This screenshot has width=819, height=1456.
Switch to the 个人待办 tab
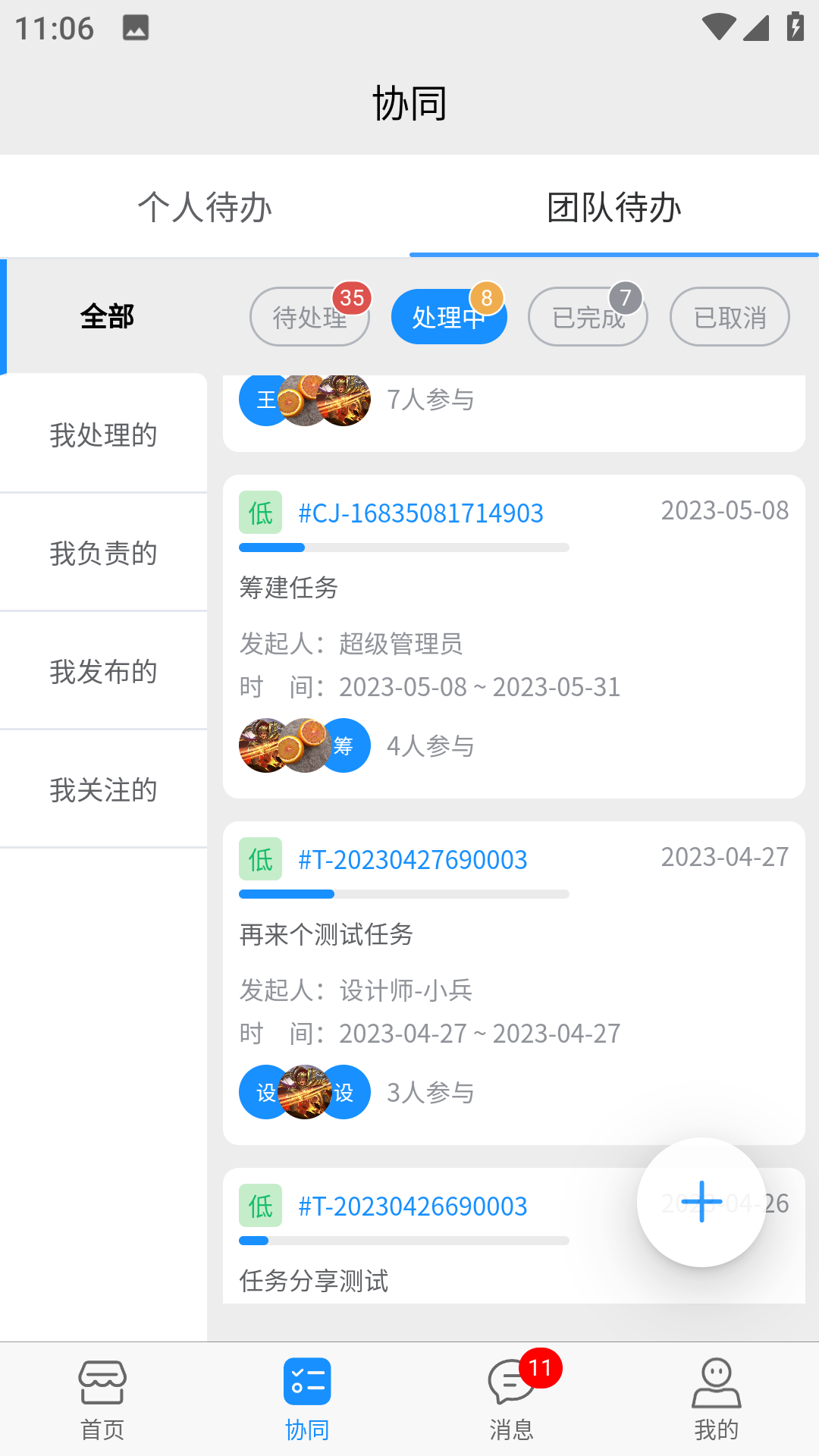pos(205,206)
